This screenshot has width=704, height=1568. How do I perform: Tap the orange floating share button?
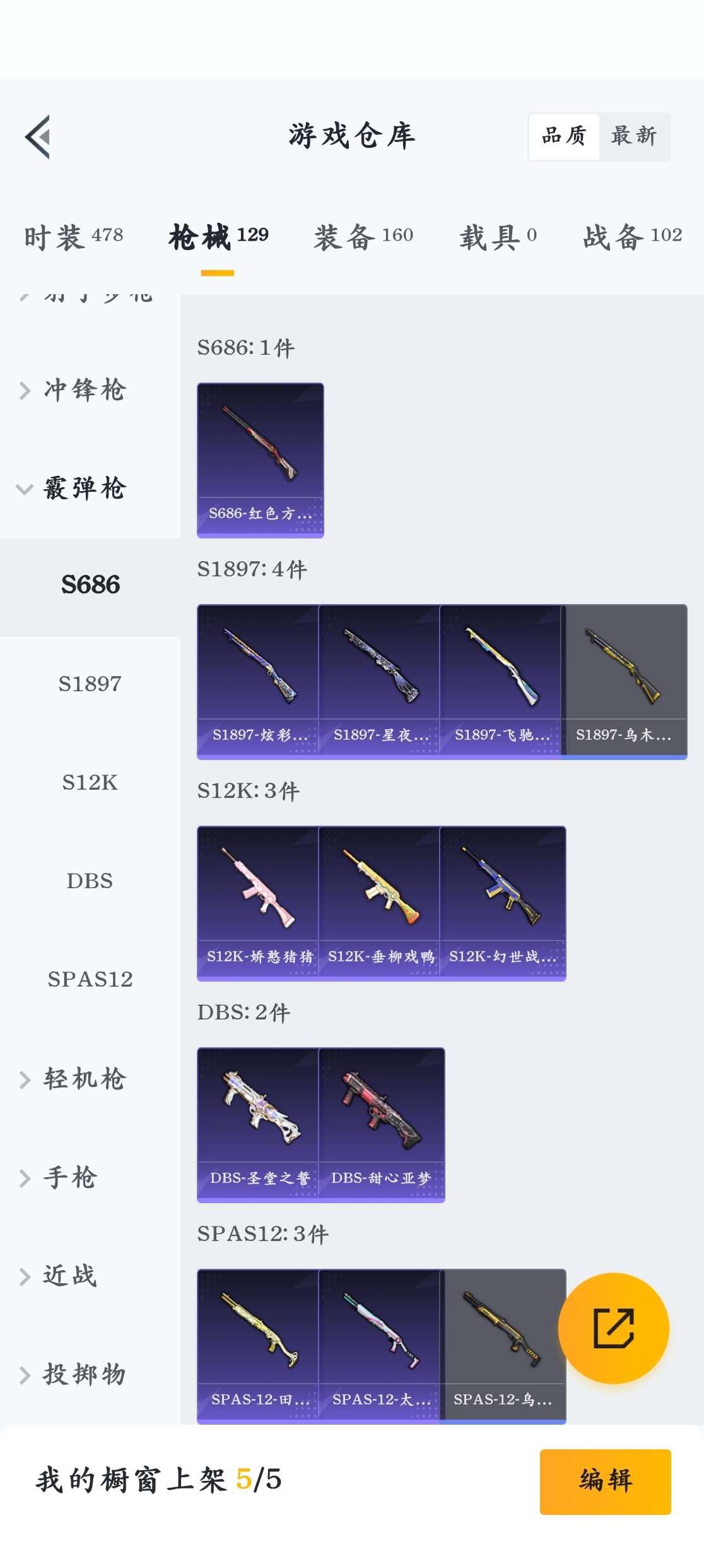pos(613,1328)
